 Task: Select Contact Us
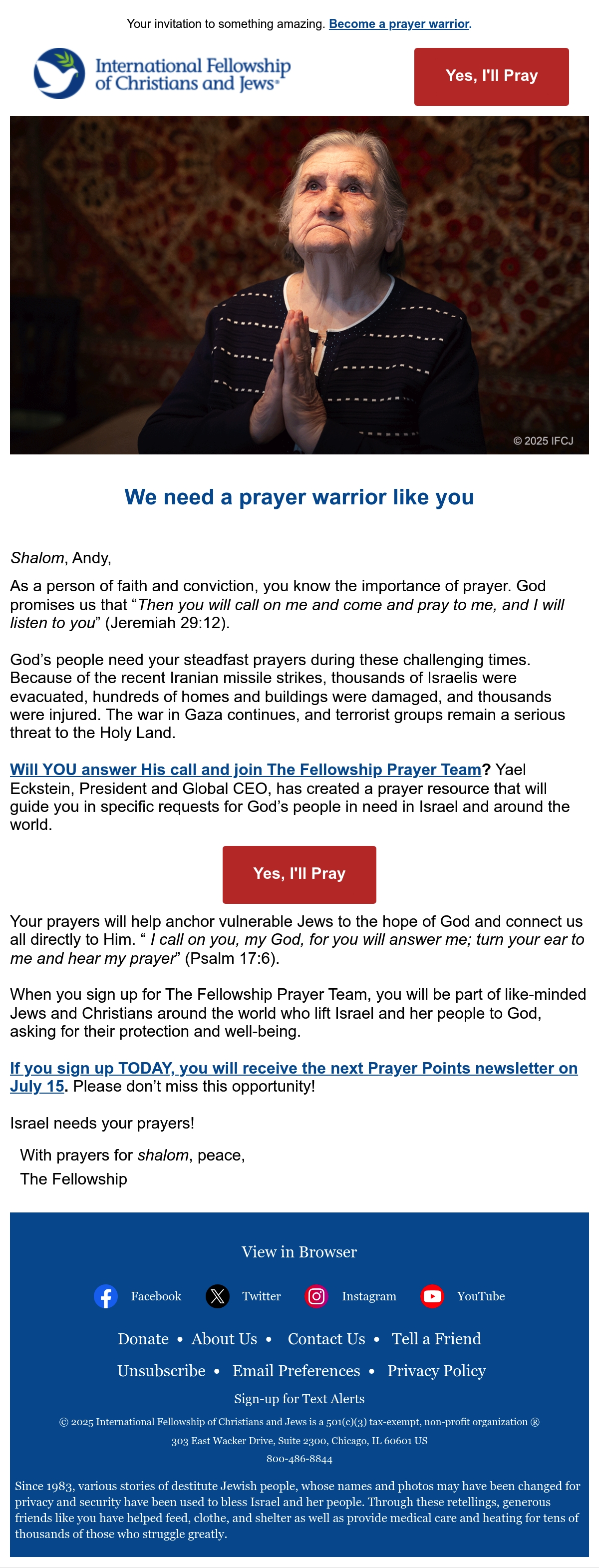326,1338
